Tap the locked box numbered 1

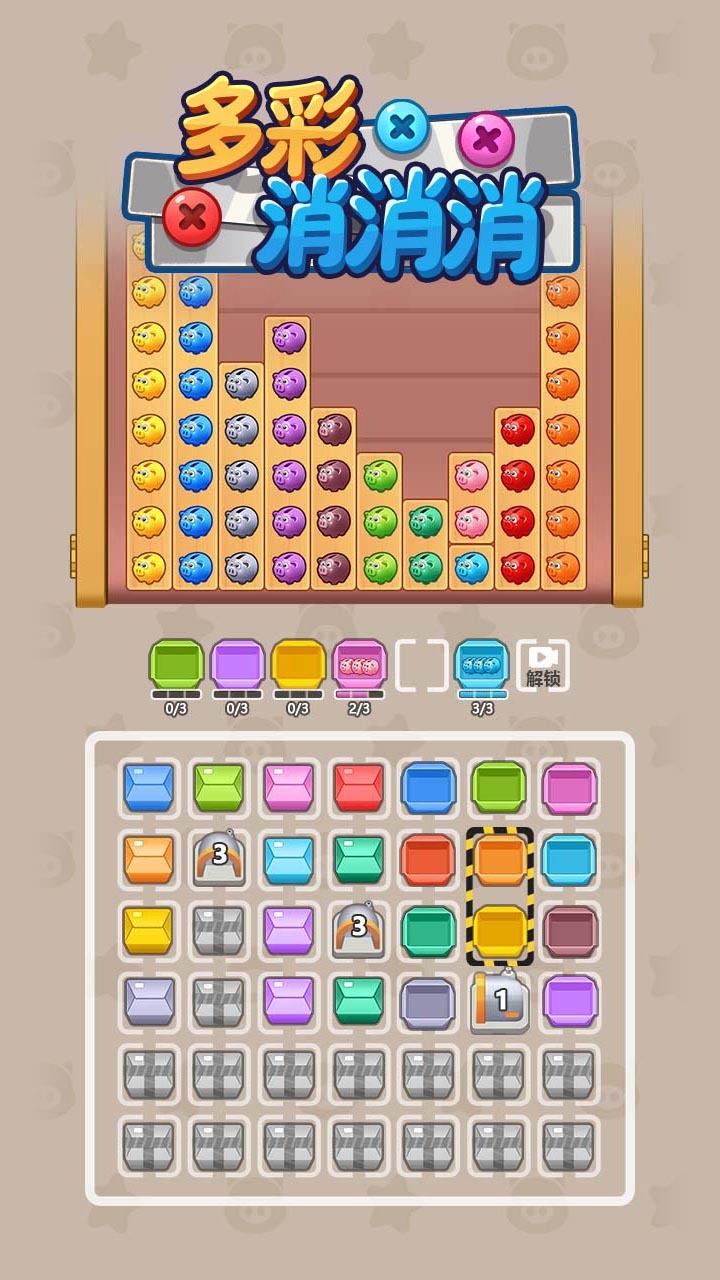point(500,1001)
